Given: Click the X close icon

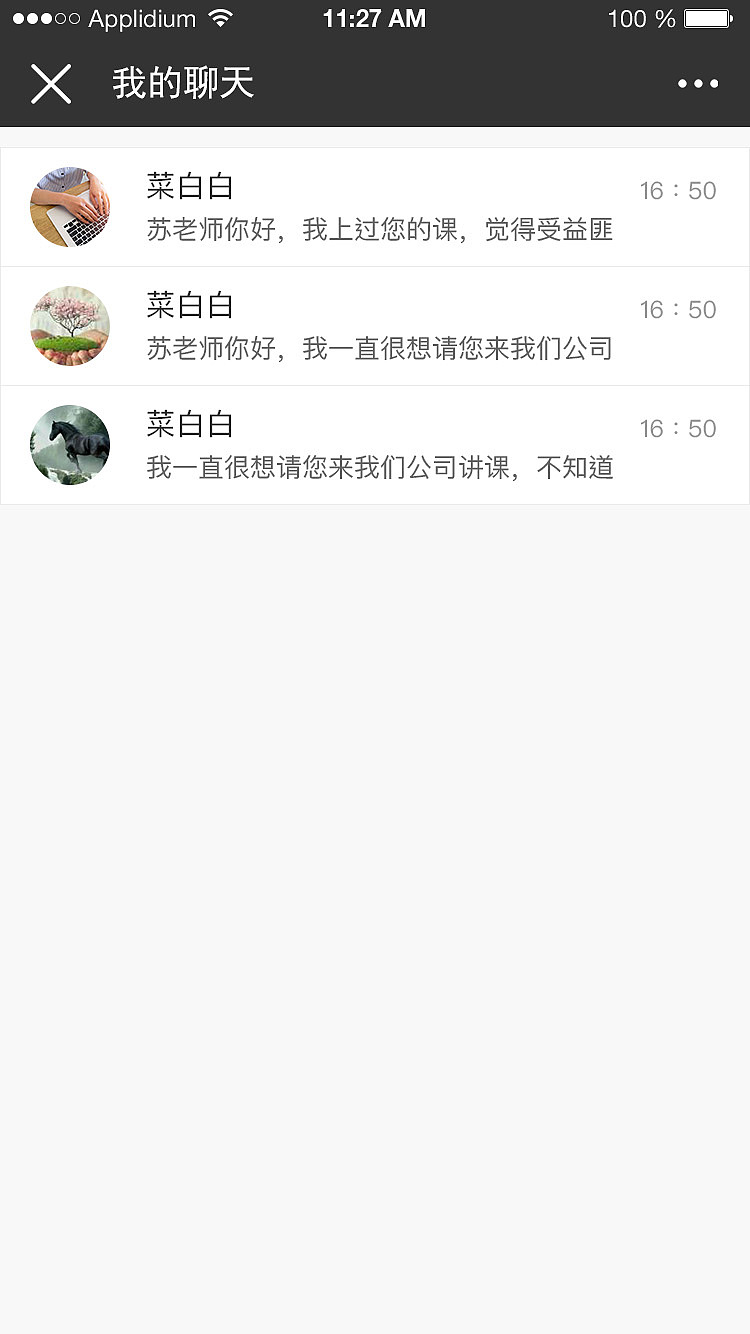Looking at the screenshot, I should (x=51, y=83).
